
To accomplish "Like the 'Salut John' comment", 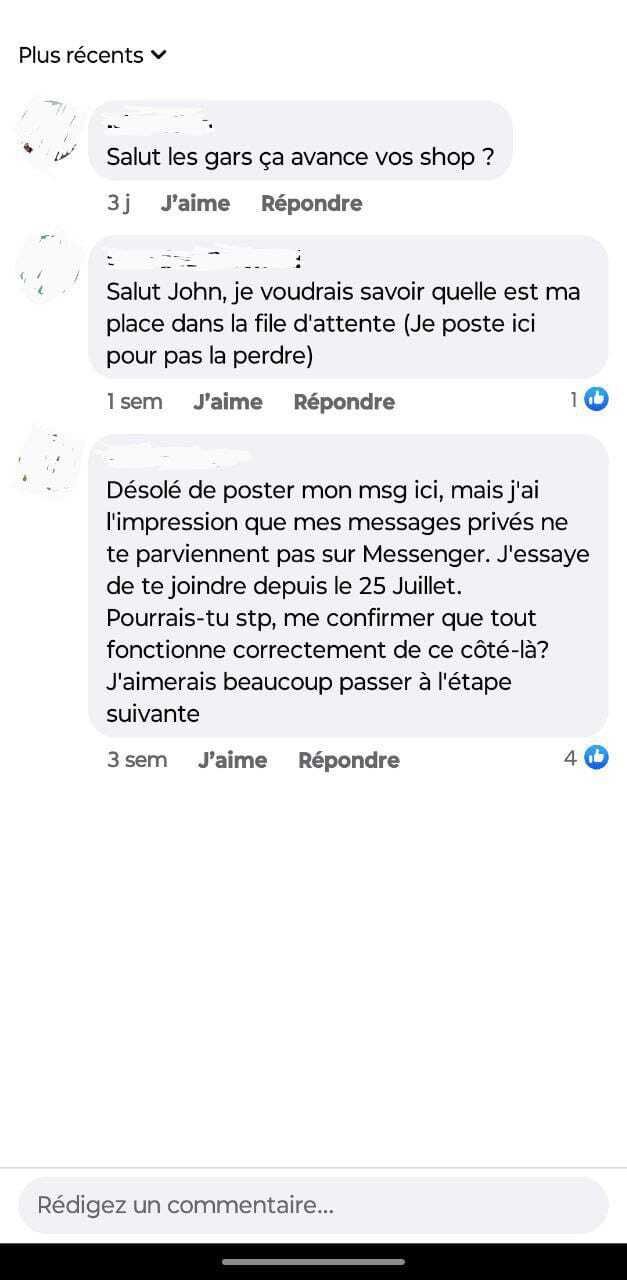I will 227,402.
